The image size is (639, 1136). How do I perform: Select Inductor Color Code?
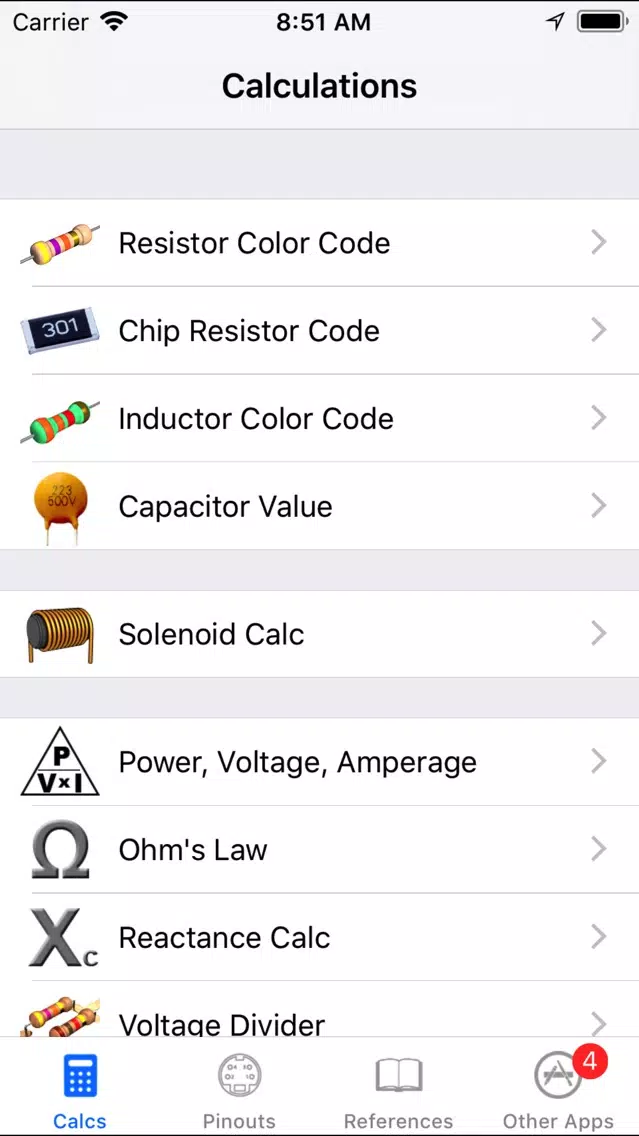pyautogui.click(x=320, y=418)
